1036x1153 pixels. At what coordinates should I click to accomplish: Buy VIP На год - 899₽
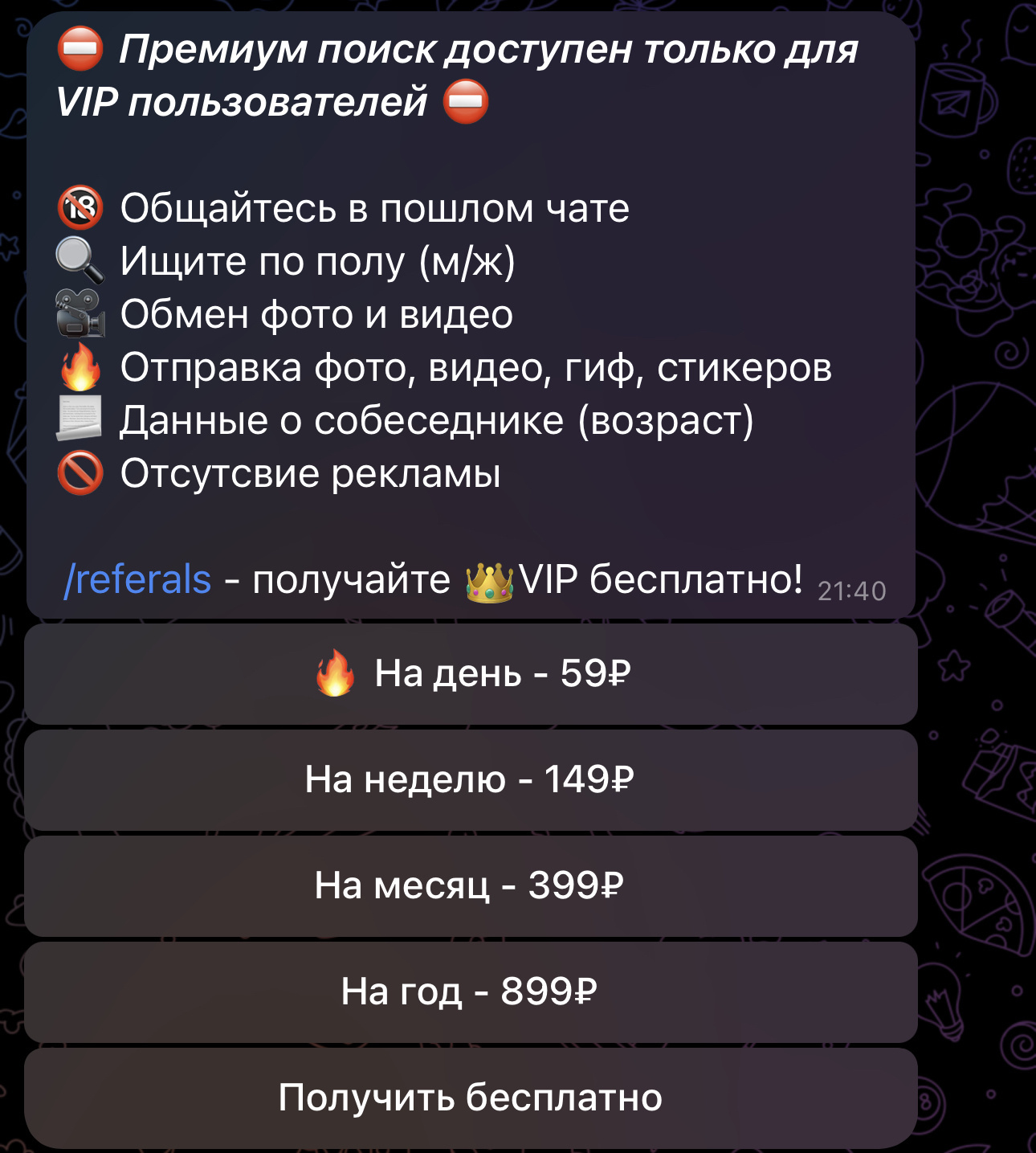tap(471, 992)
